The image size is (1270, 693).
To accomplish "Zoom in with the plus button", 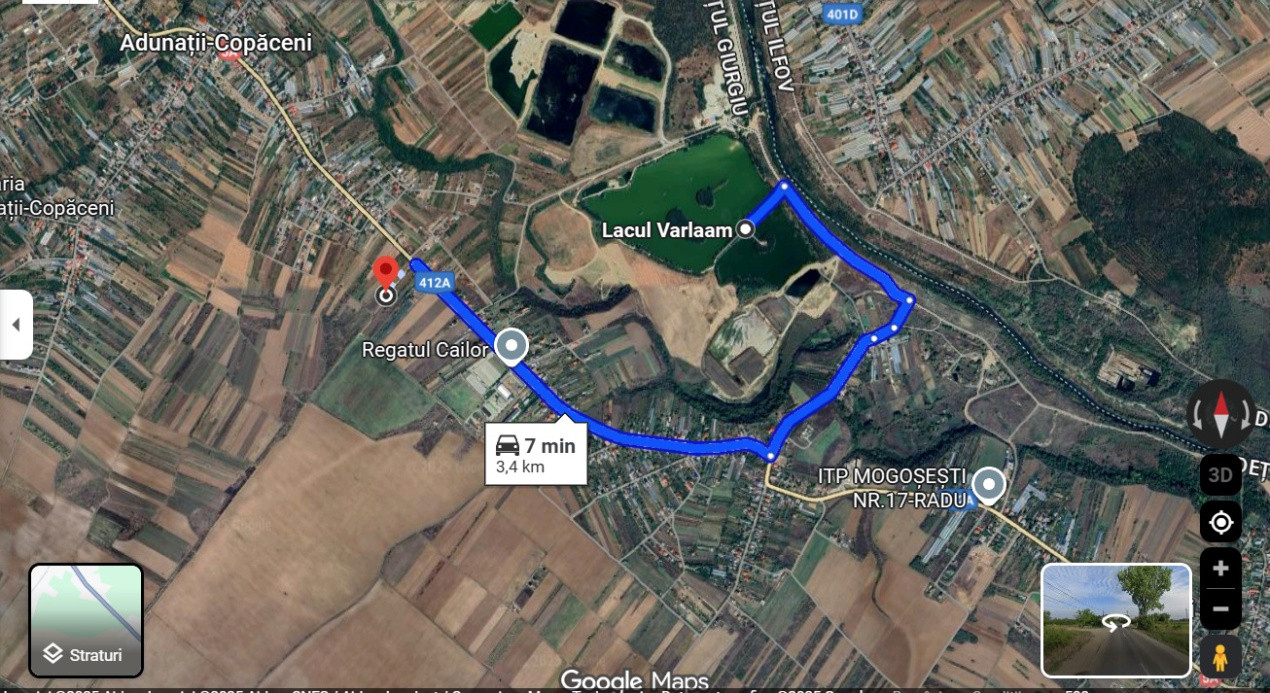I will pos(1220,569).
